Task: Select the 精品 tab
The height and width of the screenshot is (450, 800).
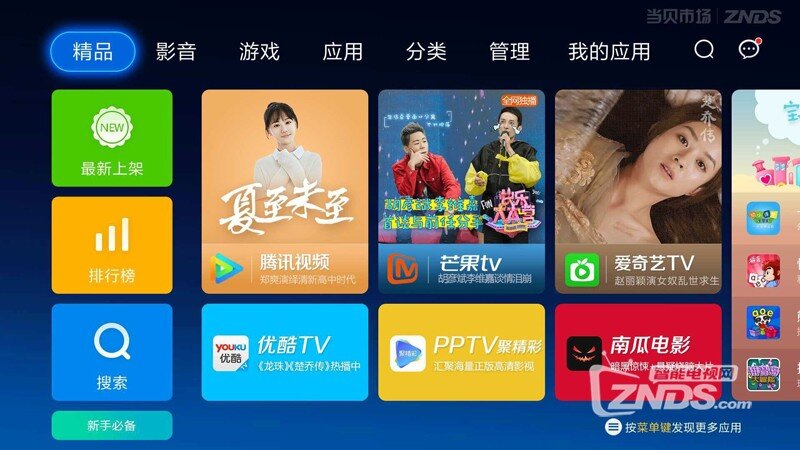Action: 93,52
